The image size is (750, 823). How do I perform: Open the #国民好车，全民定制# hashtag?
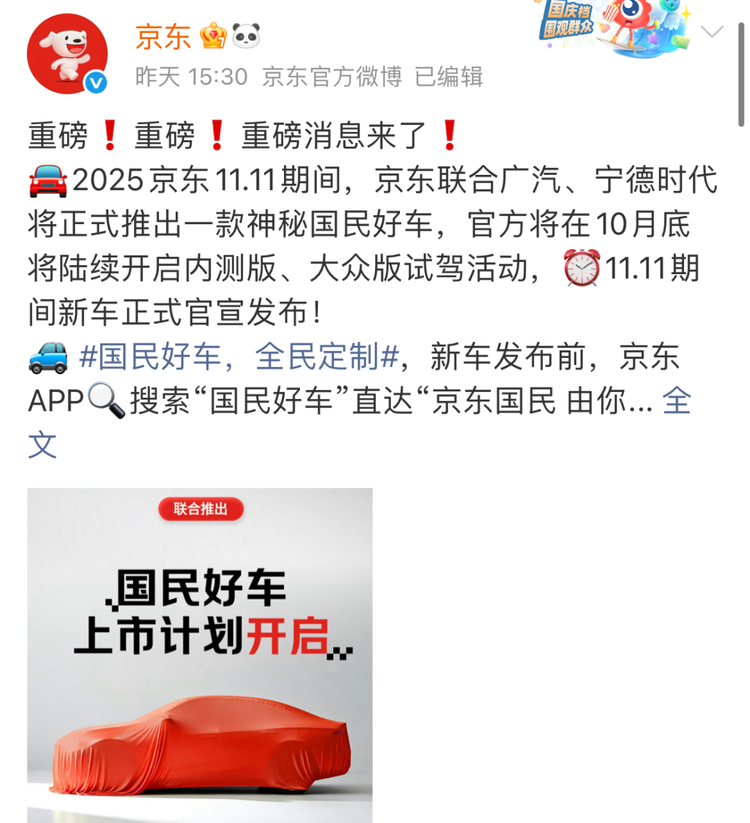[239, 357]
